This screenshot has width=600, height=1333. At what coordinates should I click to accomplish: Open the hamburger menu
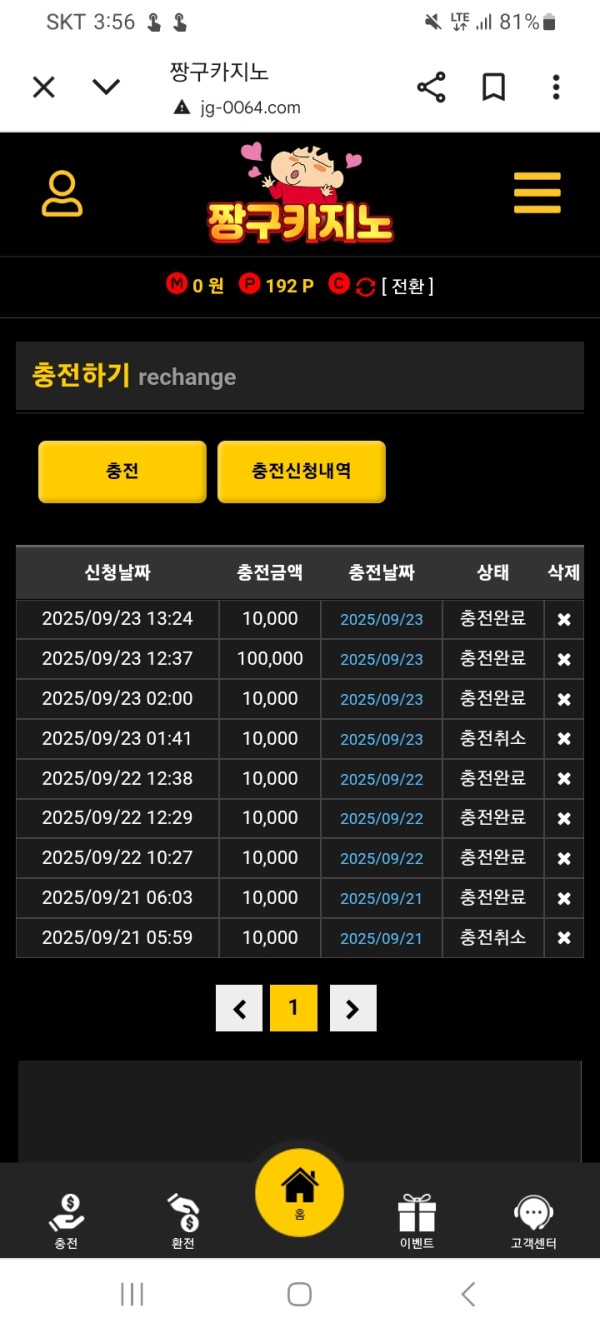[537, 193]
